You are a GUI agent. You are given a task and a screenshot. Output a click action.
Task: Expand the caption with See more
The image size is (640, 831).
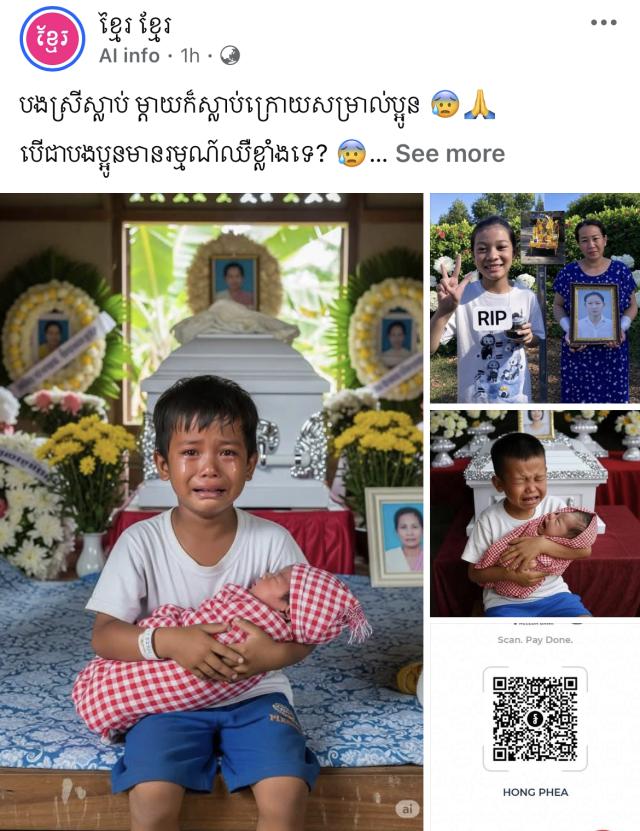(x=450, y=153)
